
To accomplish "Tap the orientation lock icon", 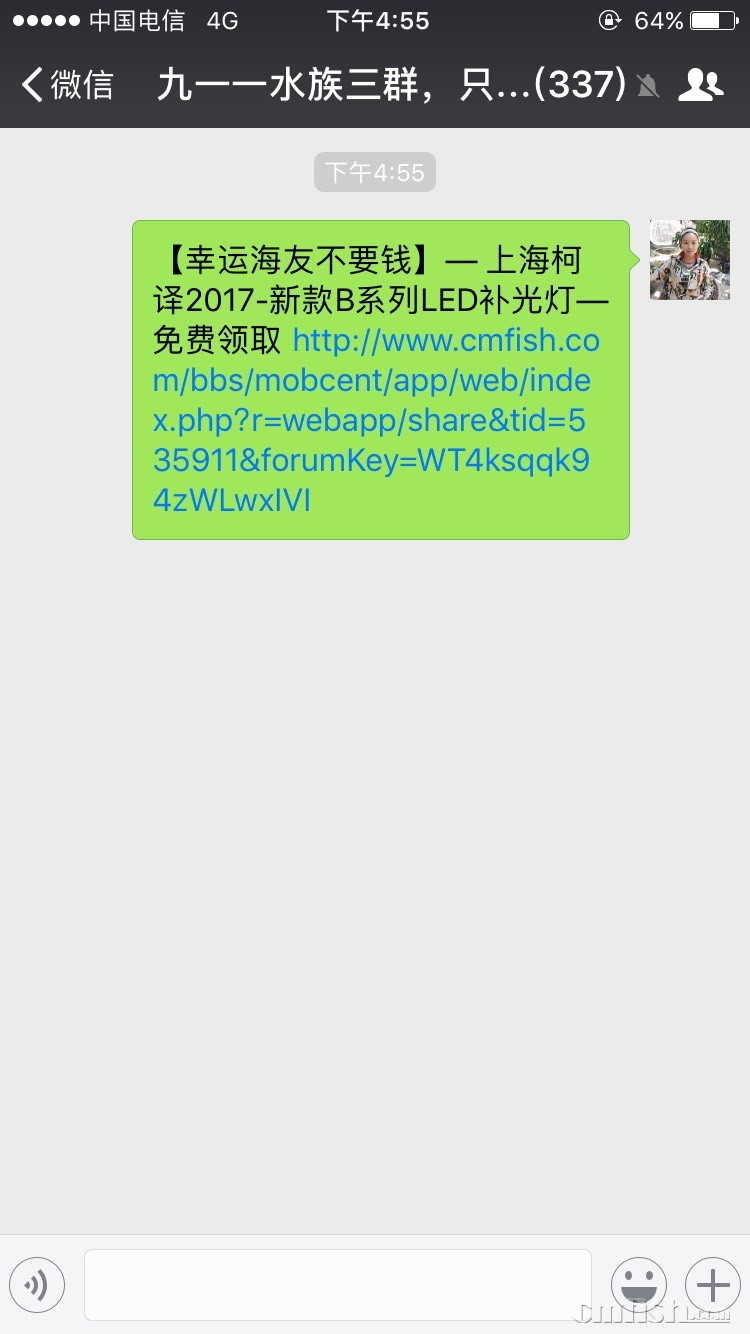I will (609, 20).
